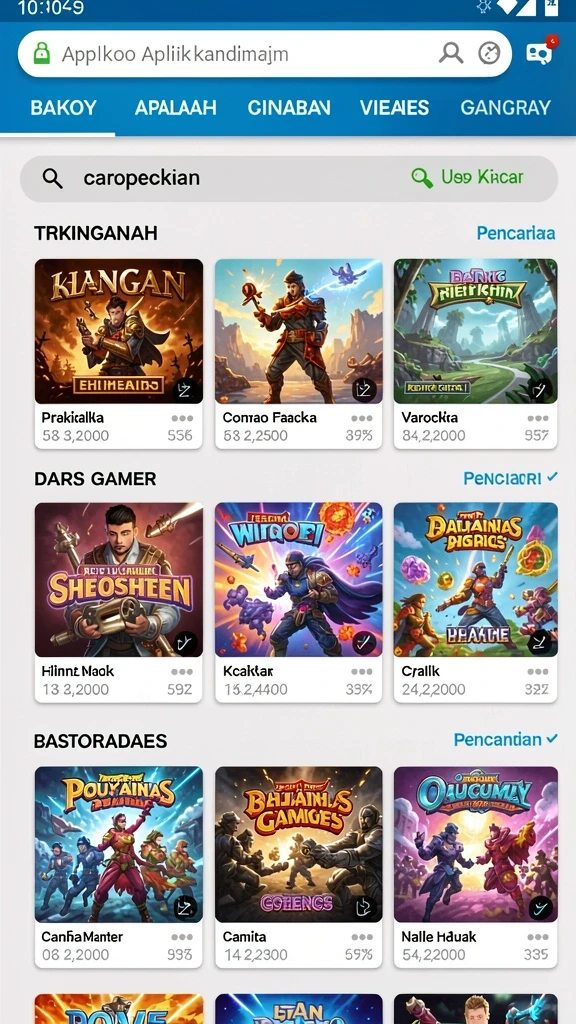Tap the address bar reading Applkoo Aplikkandimajm

point(264,54)
